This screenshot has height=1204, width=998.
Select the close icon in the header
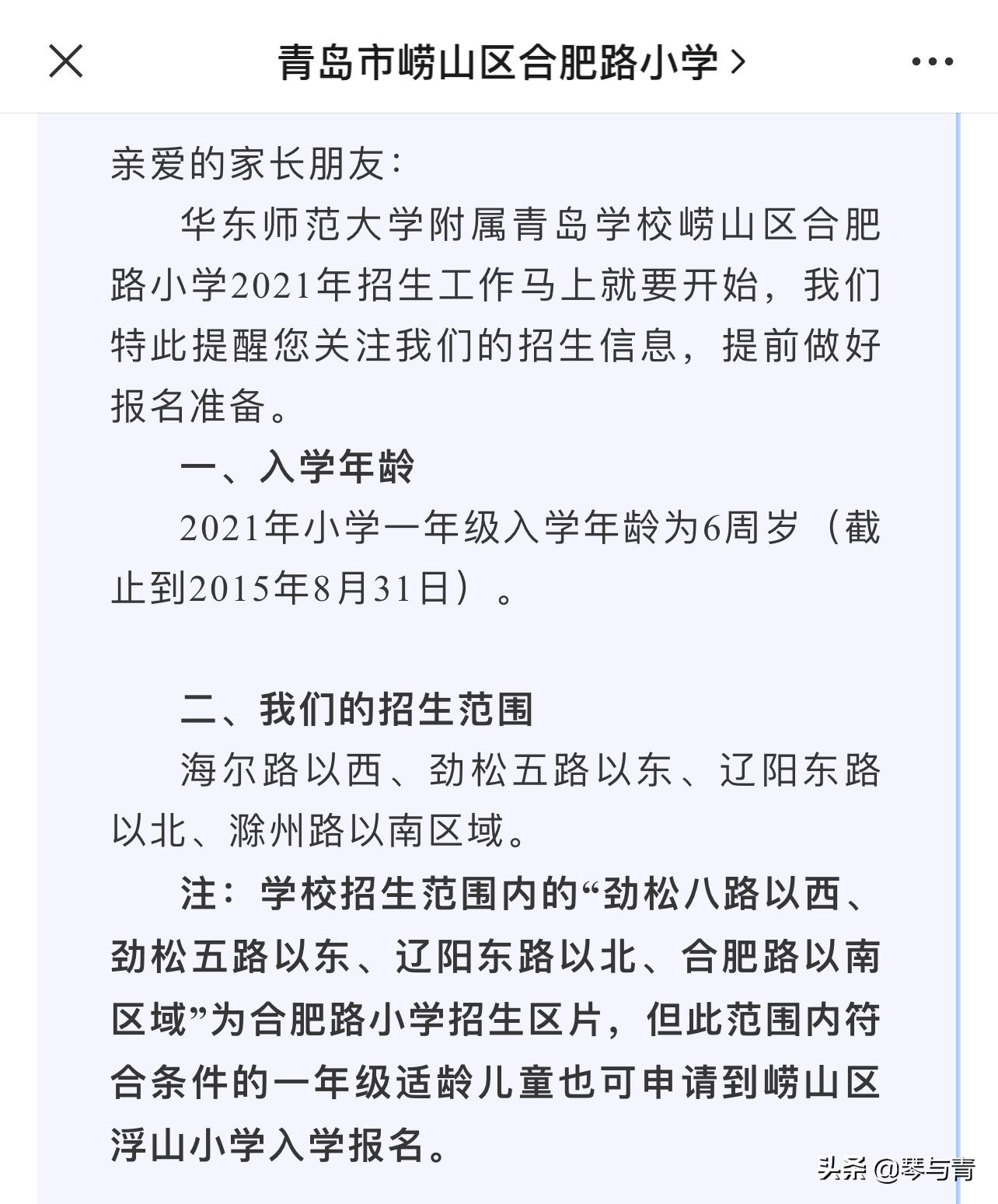point(67,61)
